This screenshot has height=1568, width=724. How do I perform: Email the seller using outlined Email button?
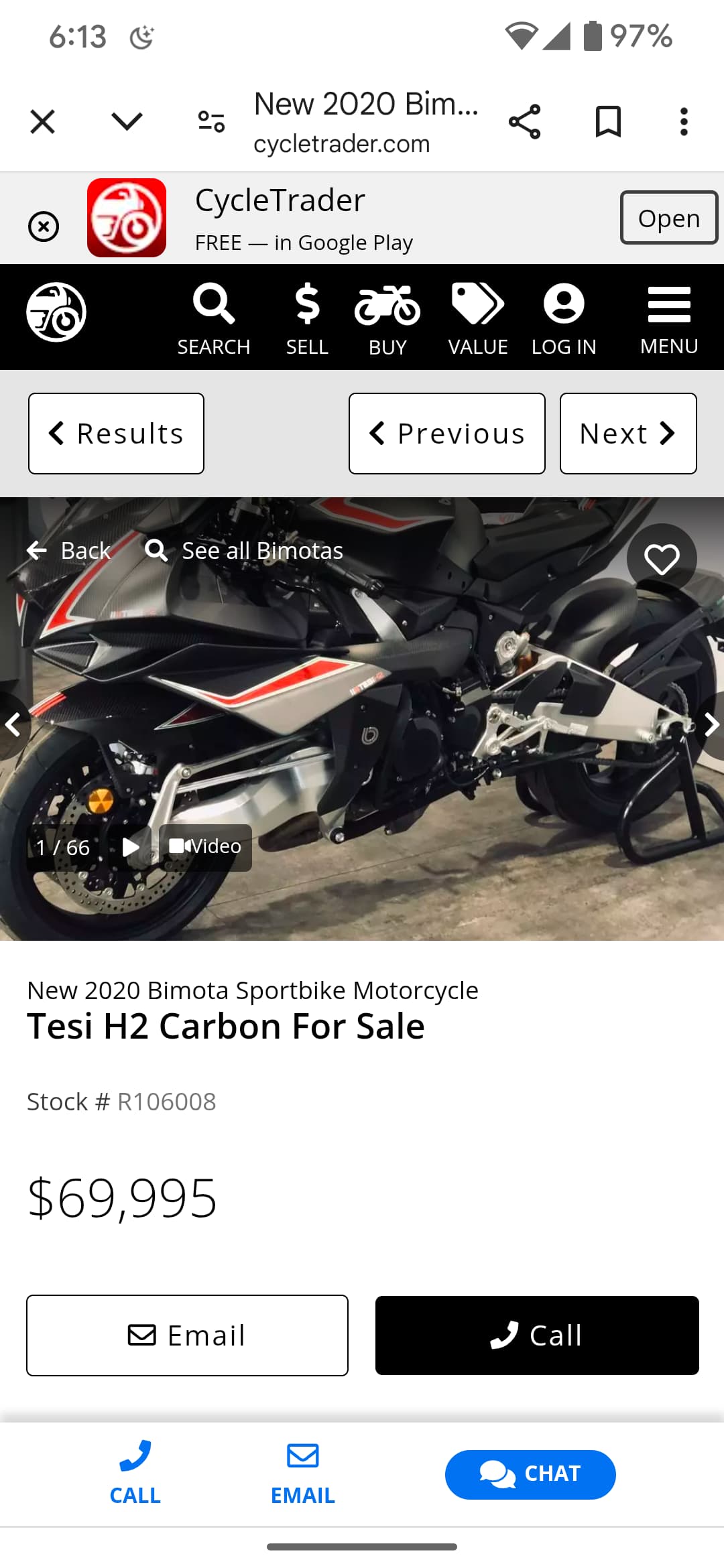click(x=187, y=1335)
